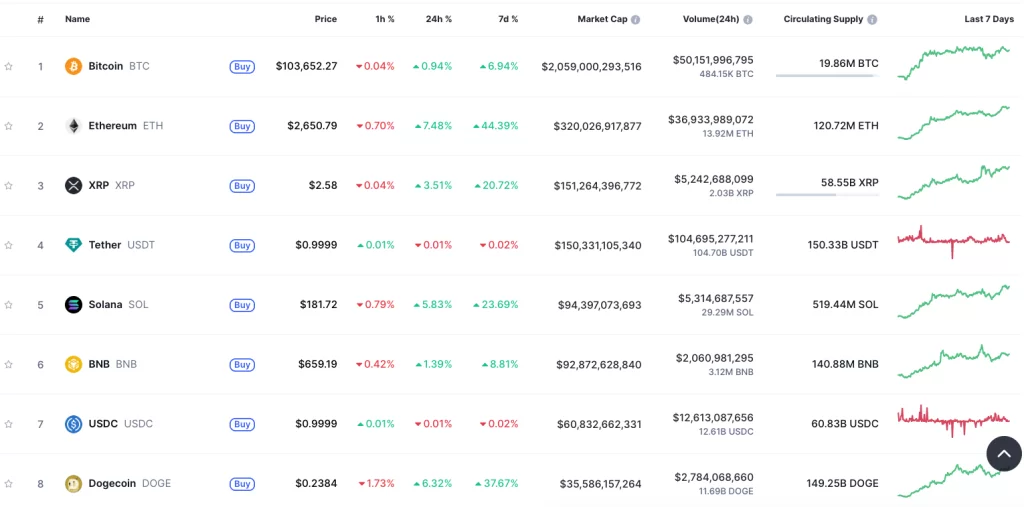The image size is (1024, 507).
Task: Jump back to top of page
Action: pos(1004,454)
